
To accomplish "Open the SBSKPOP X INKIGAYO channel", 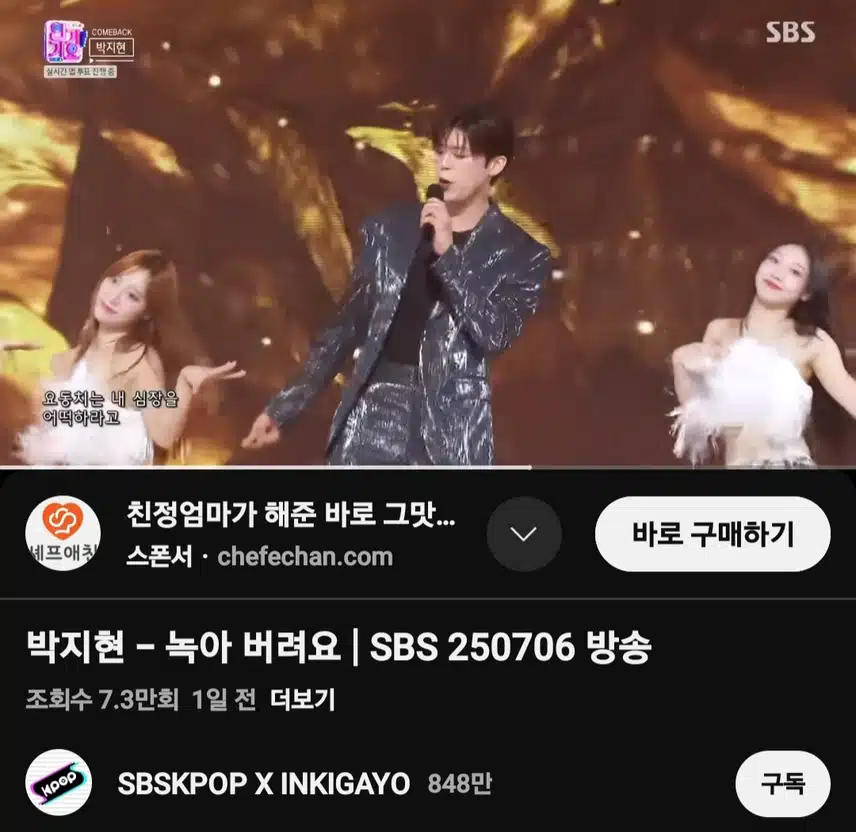I will tap(264, 784).
